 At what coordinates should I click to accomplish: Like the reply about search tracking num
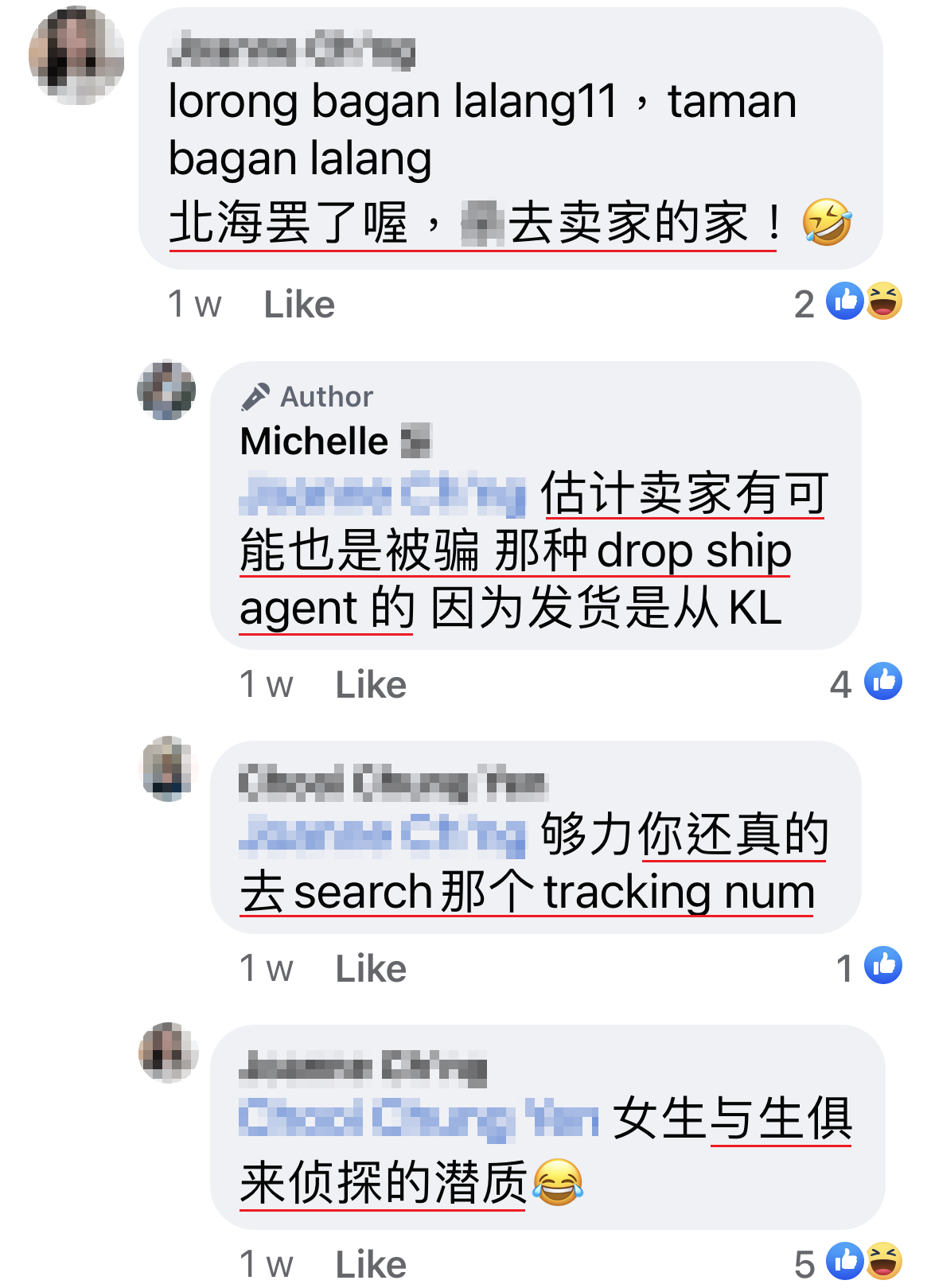370,969
